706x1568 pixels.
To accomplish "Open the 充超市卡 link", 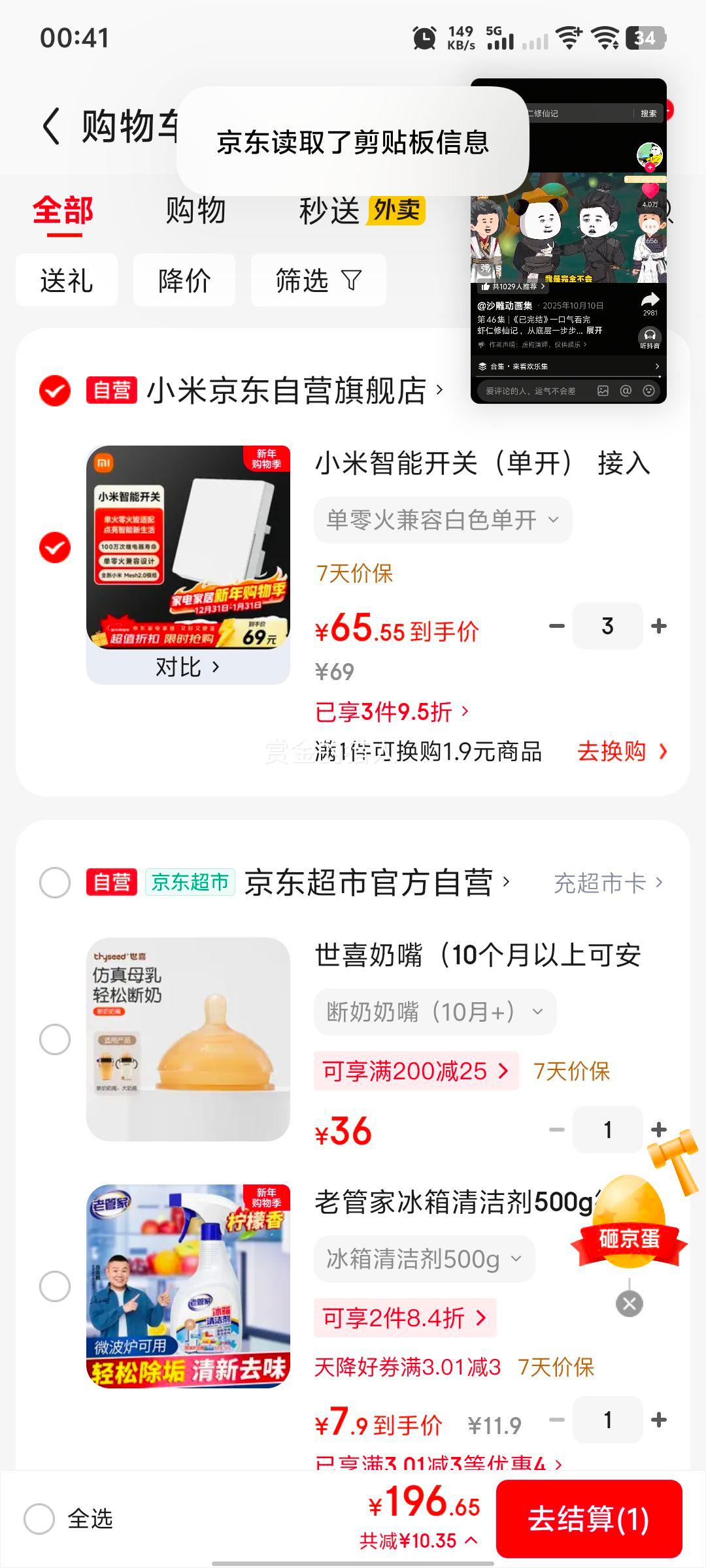I will [x=609, y=883].
